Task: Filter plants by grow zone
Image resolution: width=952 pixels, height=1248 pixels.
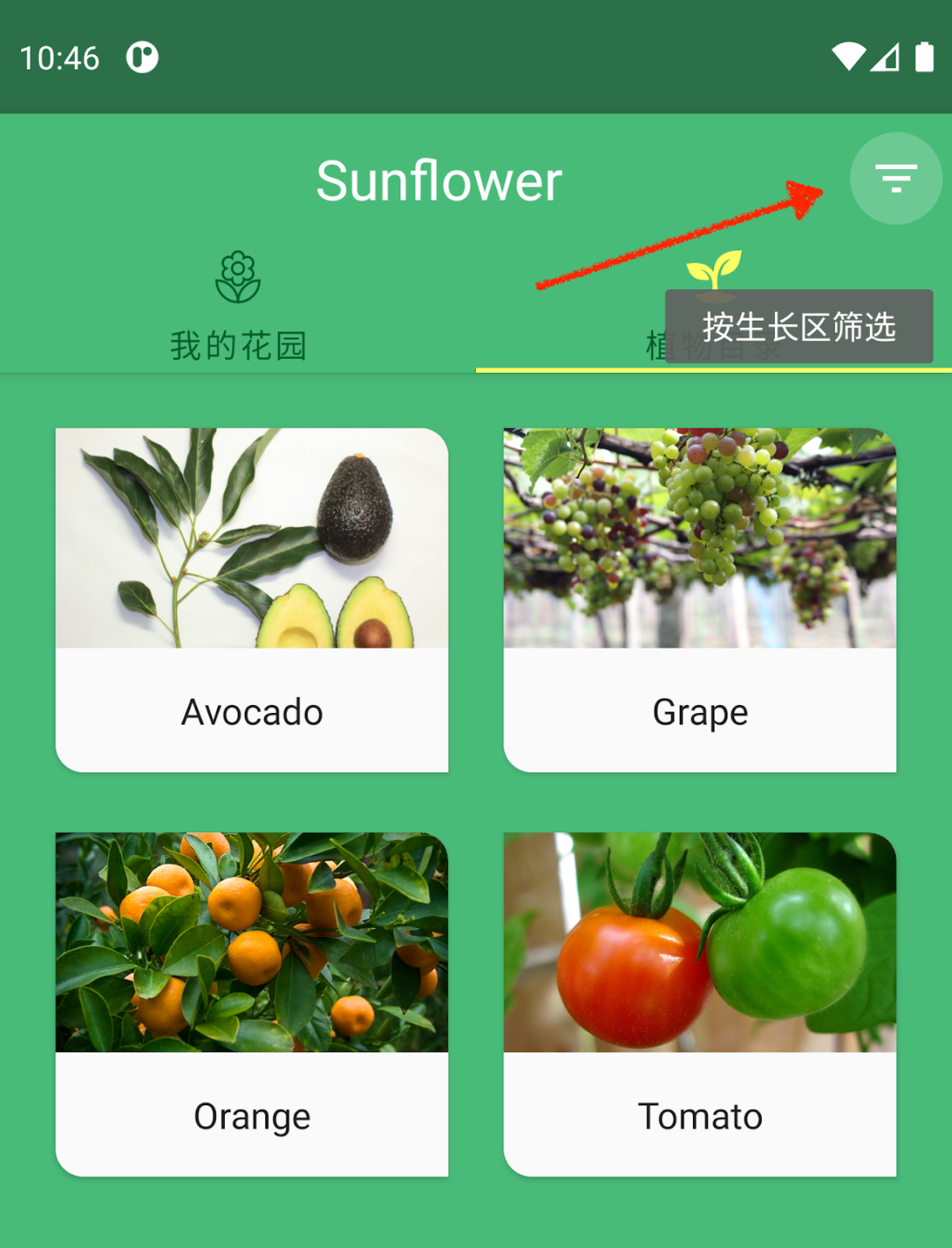Action: pyautogui.click(x=896, y=178)
